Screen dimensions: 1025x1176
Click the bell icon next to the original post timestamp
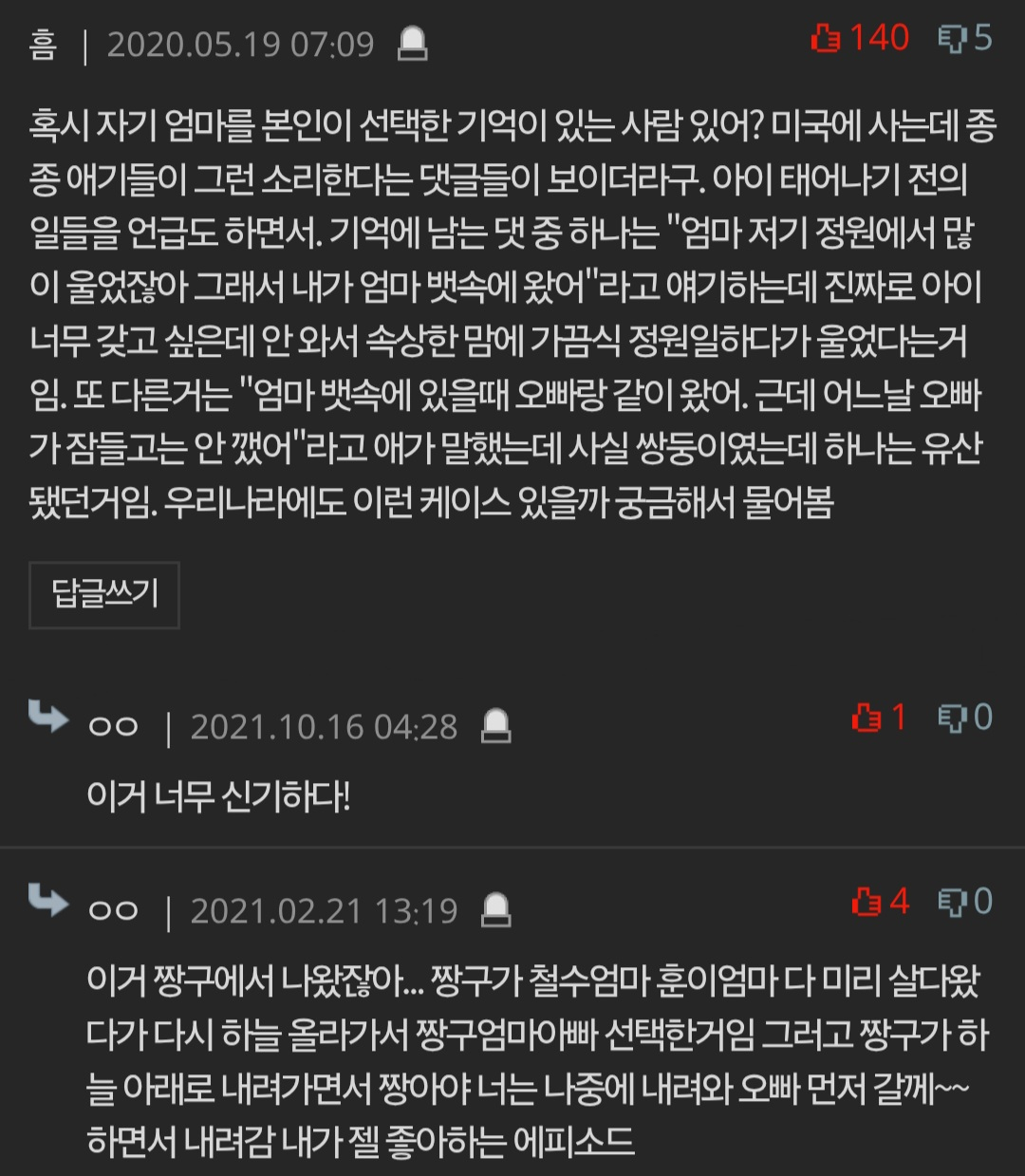[x=412, y=42]
